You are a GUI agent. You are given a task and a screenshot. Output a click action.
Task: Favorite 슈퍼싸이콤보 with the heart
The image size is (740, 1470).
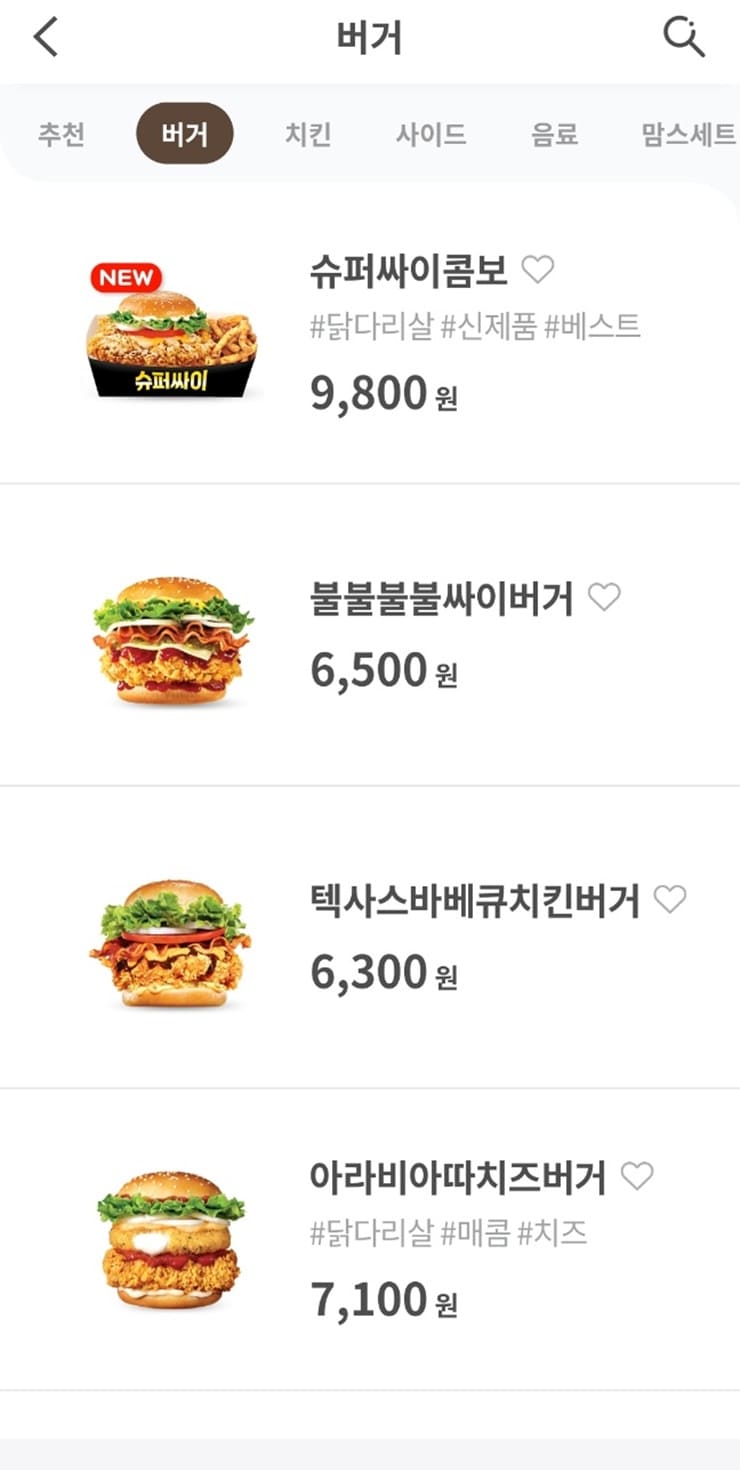pos(538,269)
